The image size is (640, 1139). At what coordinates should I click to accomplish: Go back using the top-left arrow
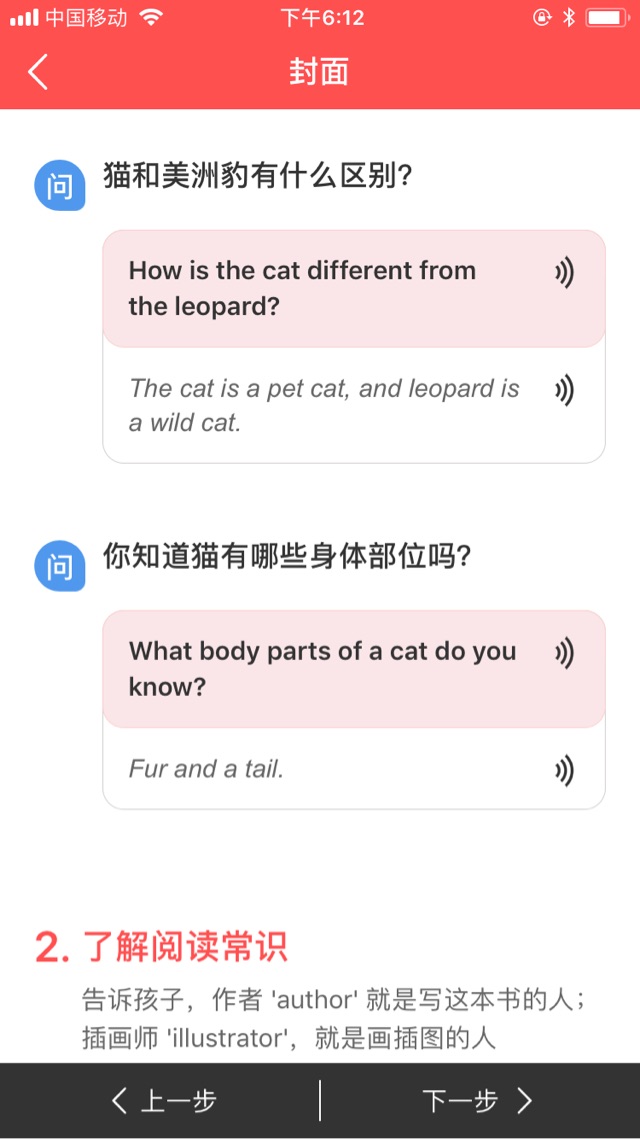38,72
